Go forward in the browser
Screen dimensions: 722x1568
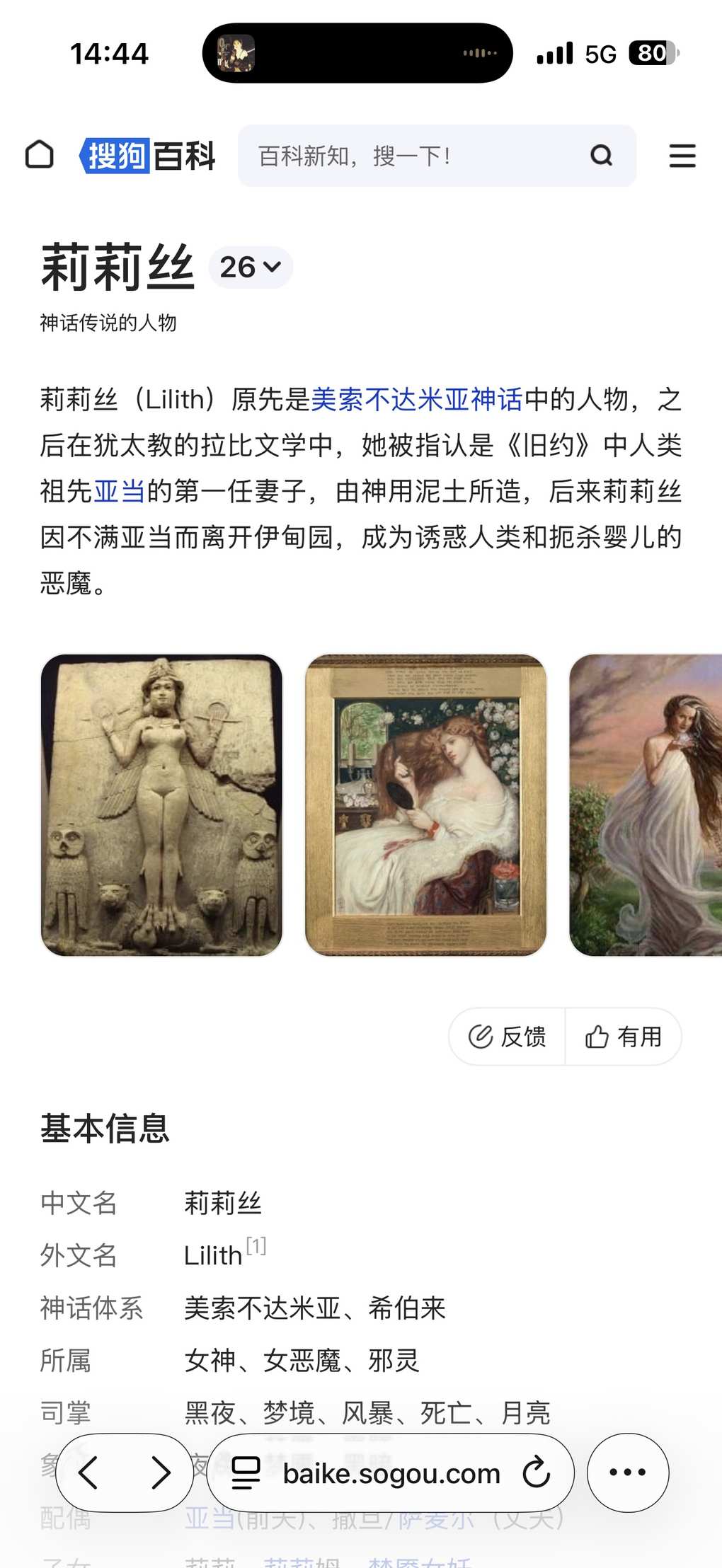pyautogui.click(x=161, y=1472)
